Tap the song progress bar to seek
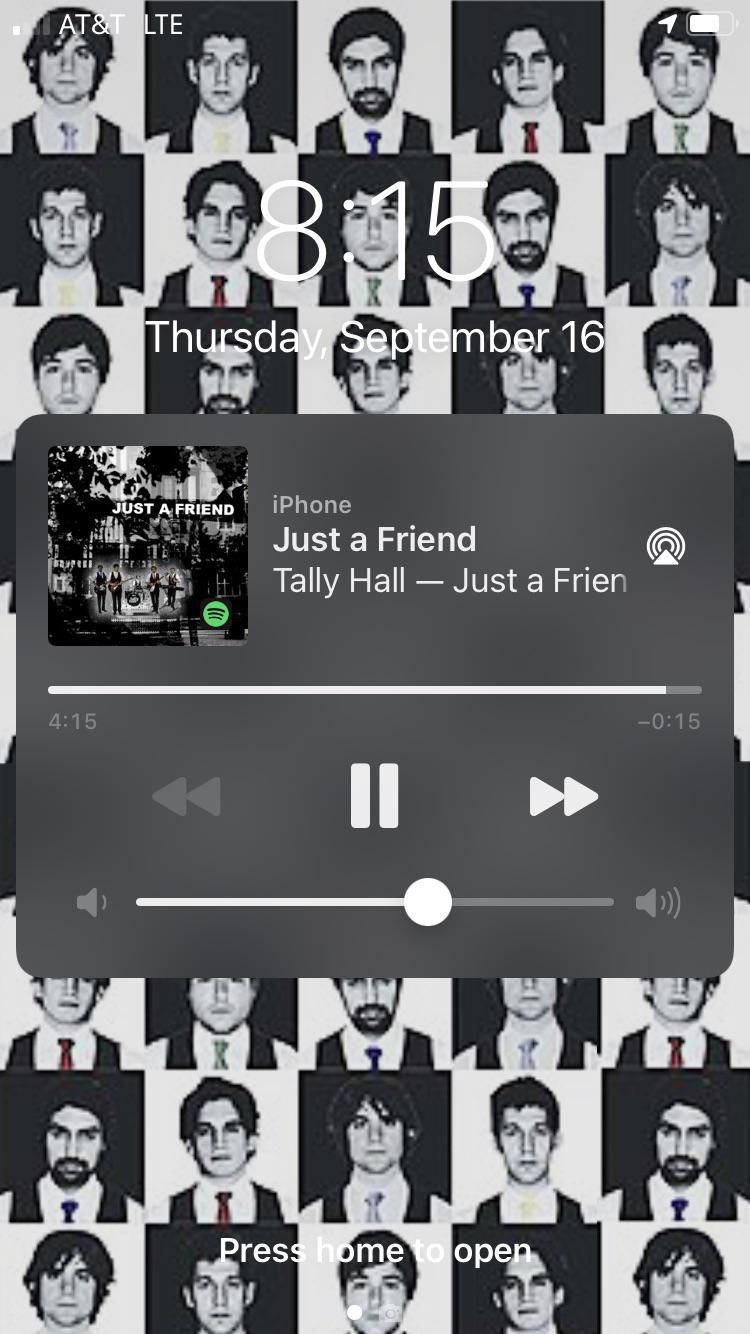 pos(374,690)
